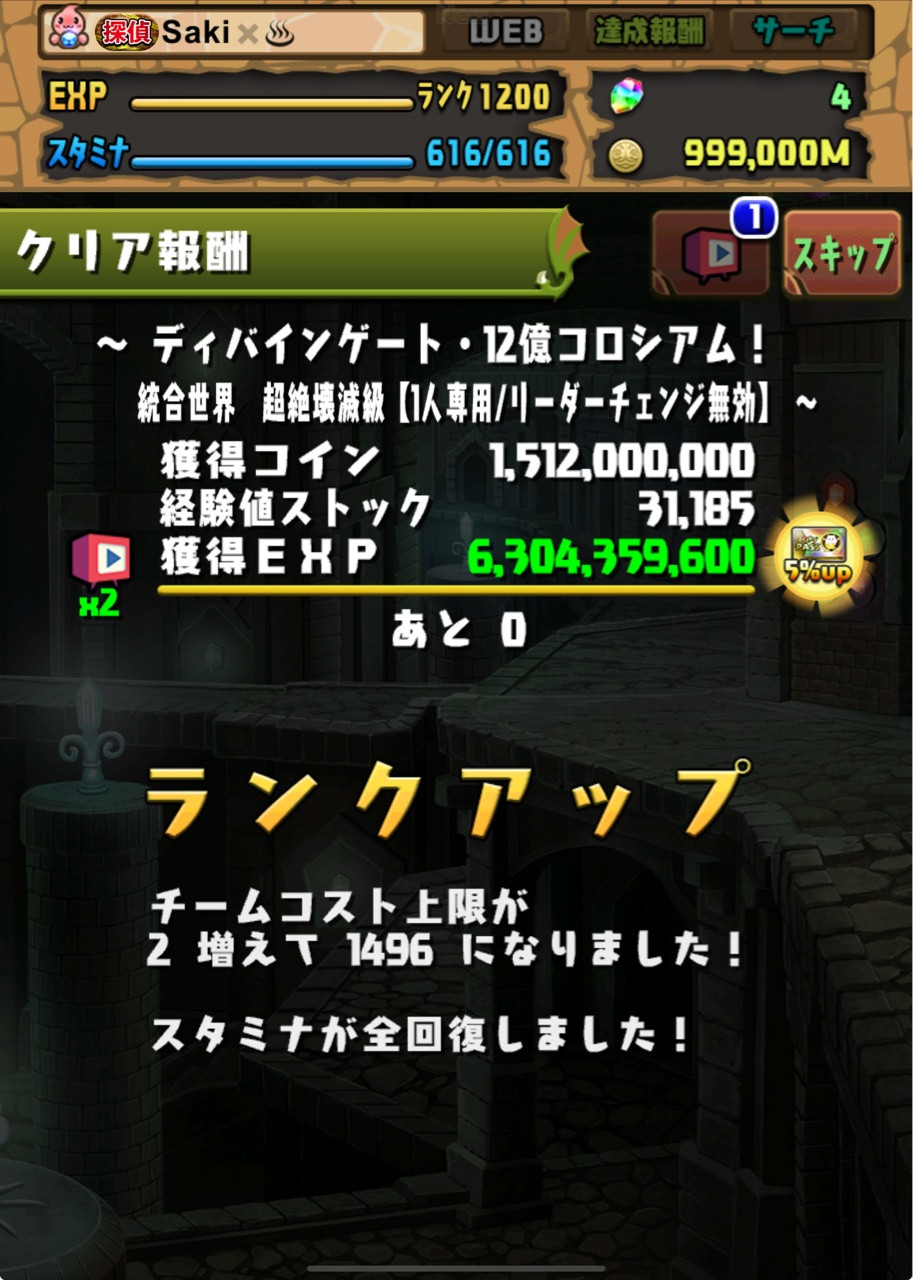Tap the スキップ (skip) button

842,255
